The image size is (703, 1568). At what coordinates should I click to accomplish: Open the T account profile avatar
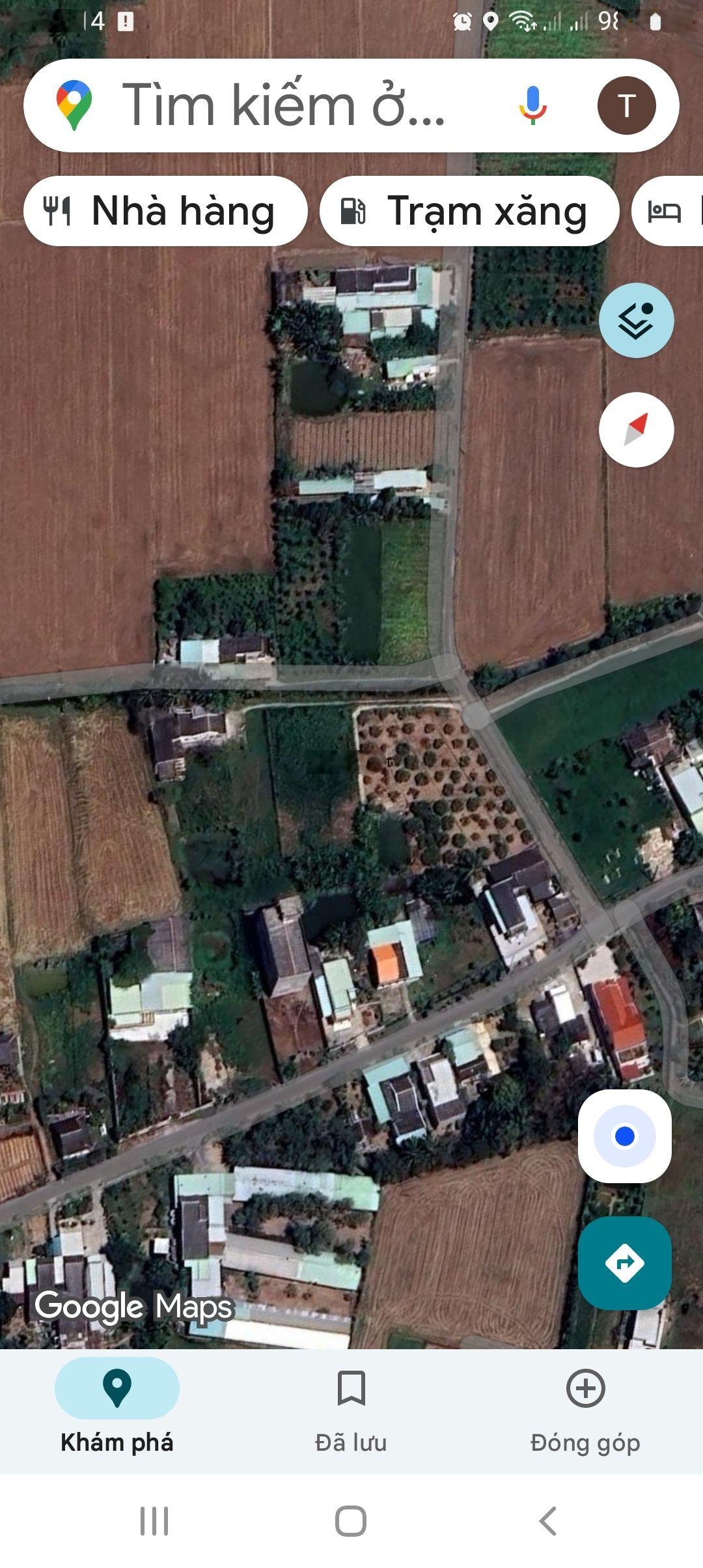pyautogui.click(x=626, y=105)
